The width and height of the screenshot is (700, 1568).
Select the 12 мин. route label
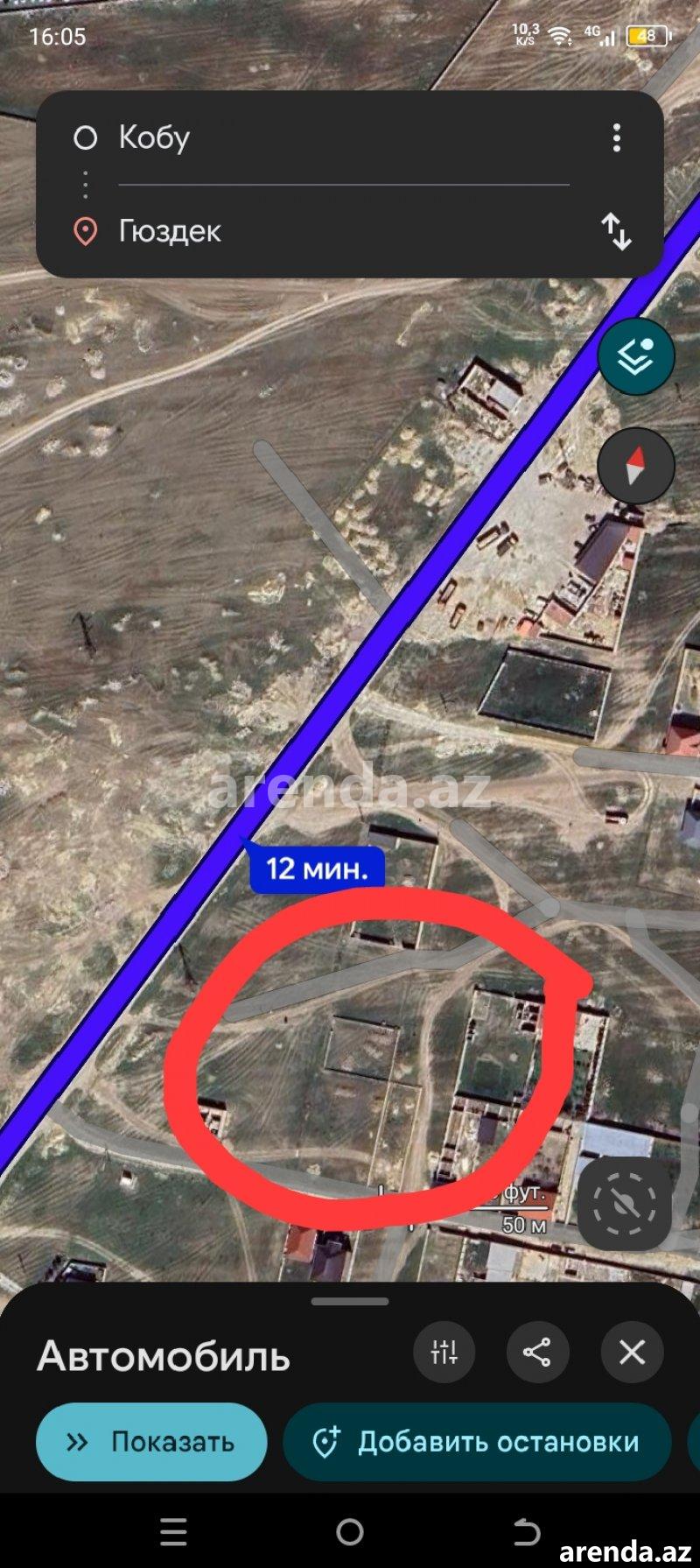pos(317,868)
